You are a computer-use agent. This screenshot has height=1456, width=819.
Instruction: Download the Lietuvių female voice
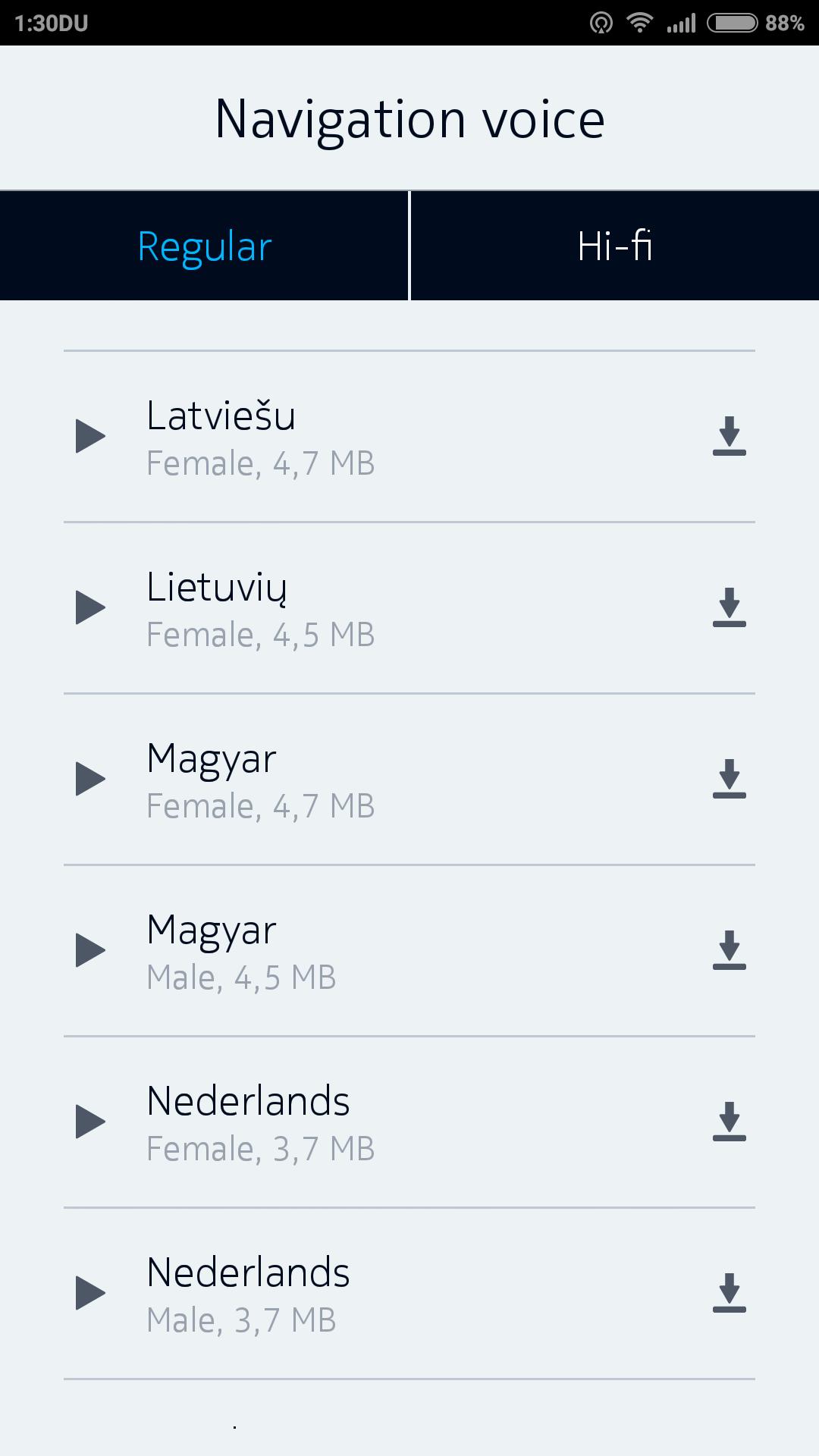pos(730,607)
